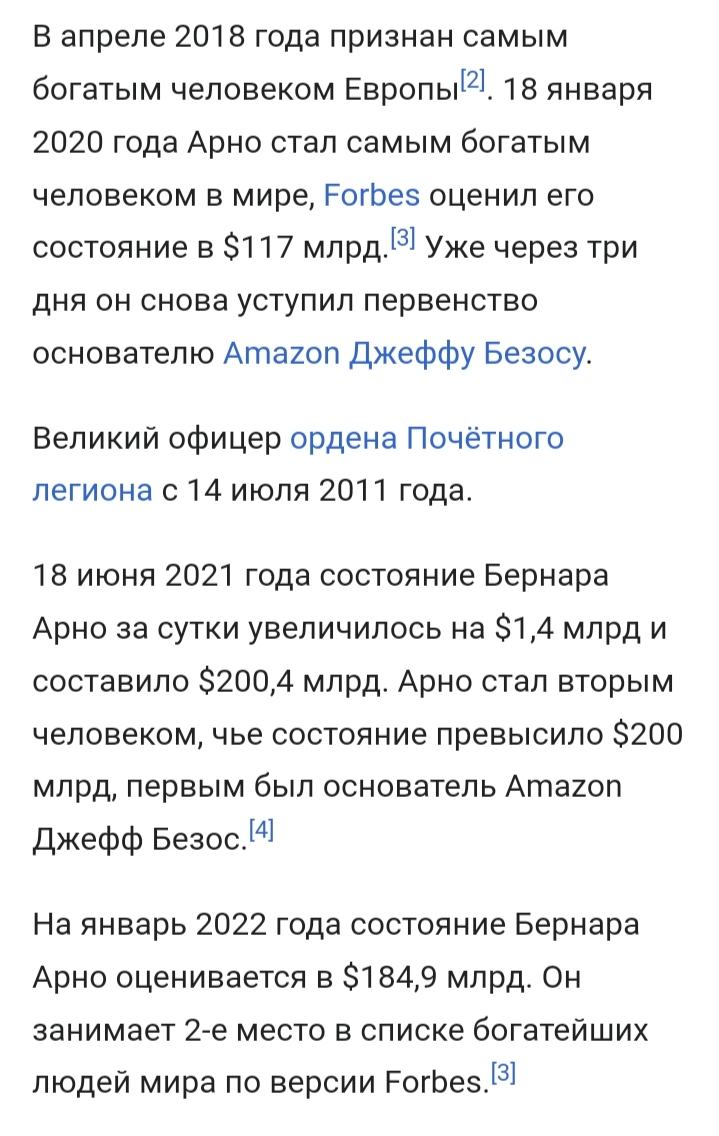The height and width of the screenshot is (1136, 719).
Task: Tap footnote reference [4] after Джефф Безос
Action: 260,829
